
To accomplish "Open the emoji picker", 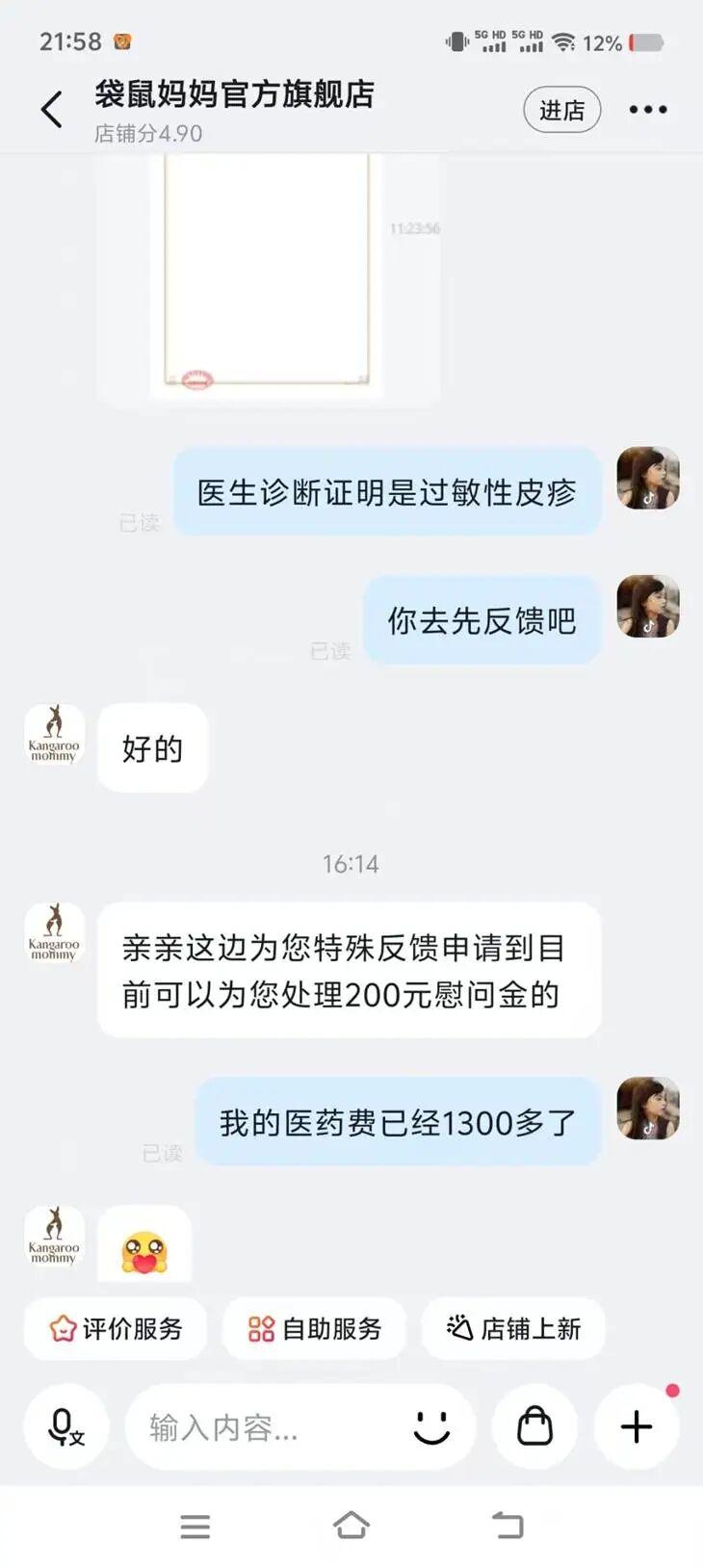I will (x=431, y=1426).
